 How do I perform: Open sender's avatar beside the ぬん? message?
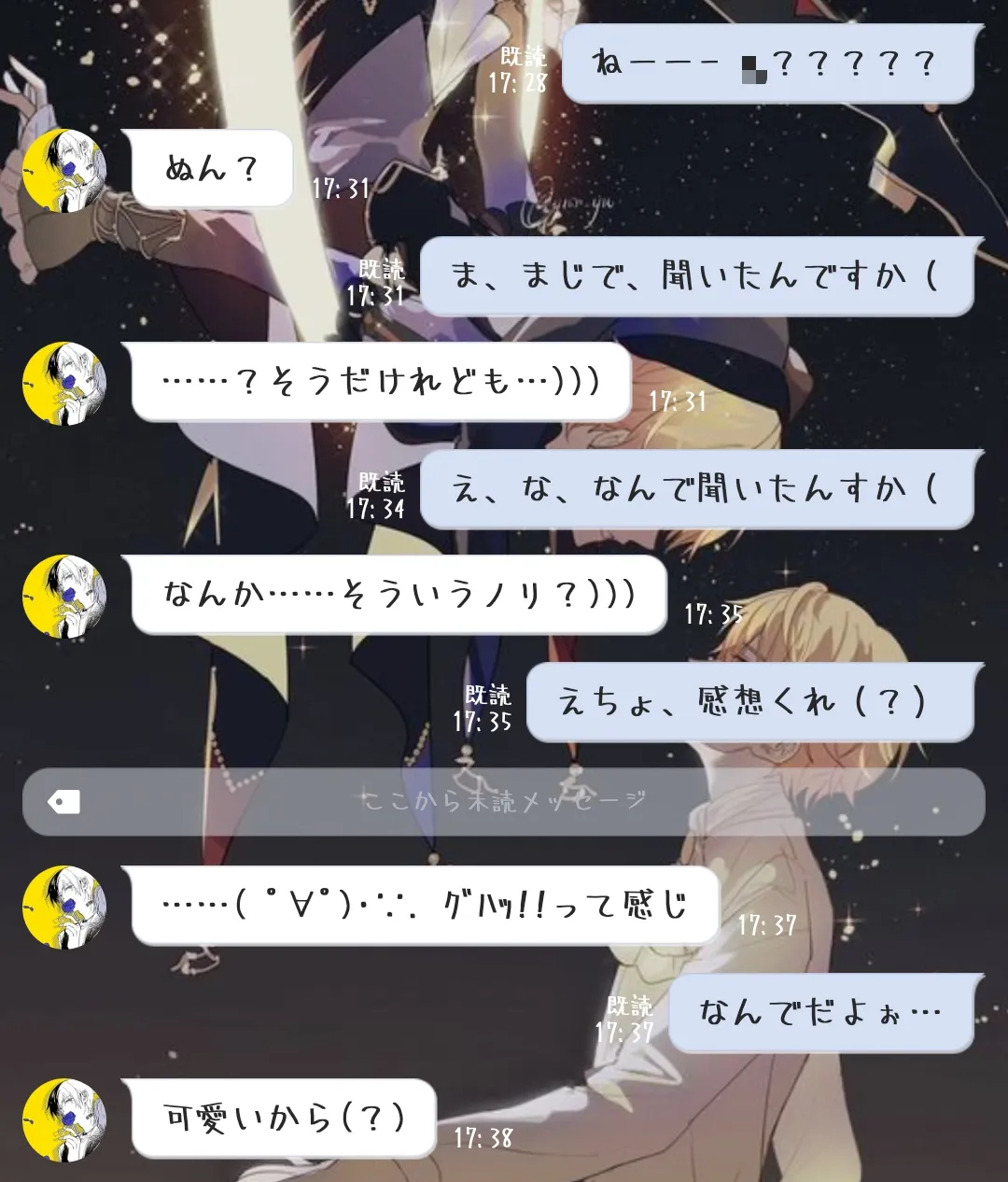click(64, 170)
